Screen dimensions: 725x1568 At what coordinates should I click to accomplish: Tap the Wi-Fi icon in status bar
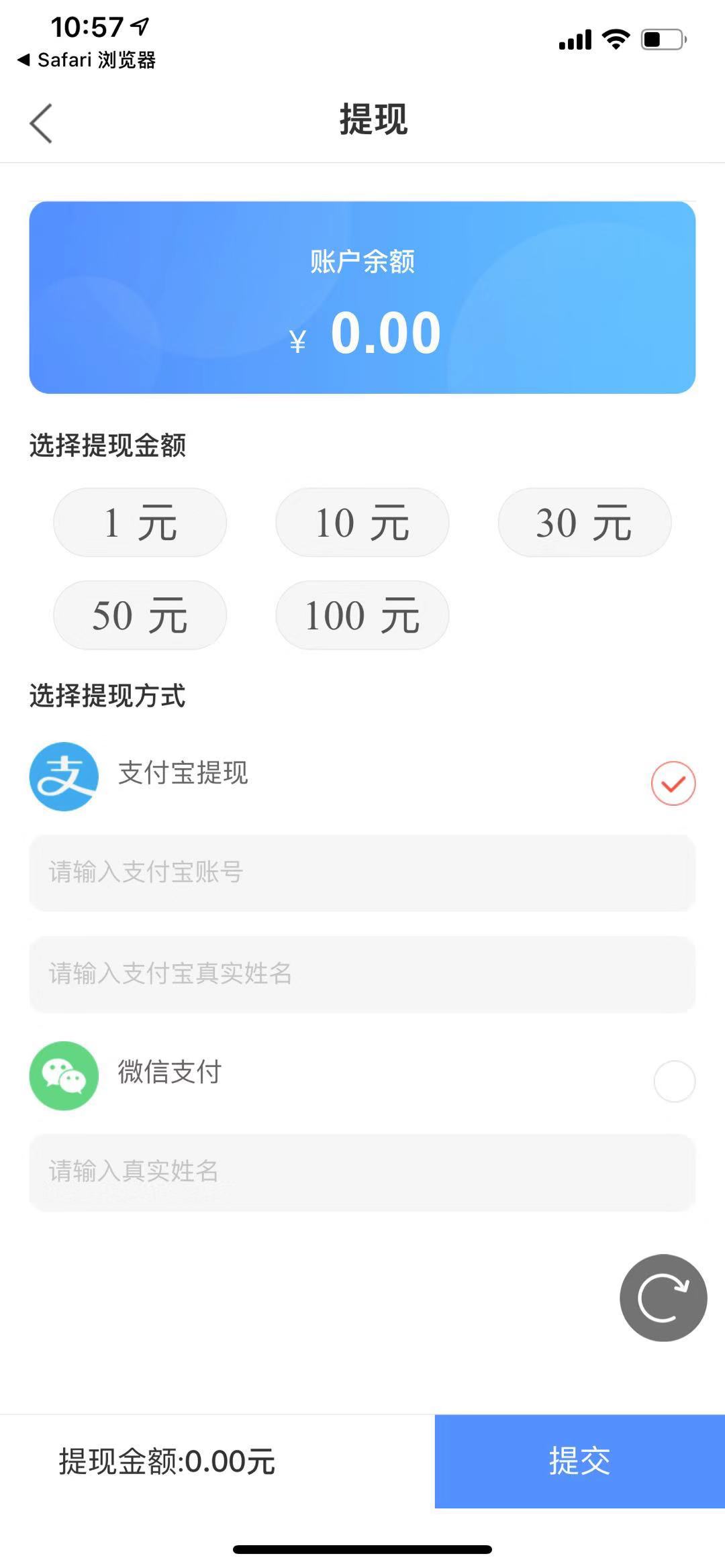point(615,40)
